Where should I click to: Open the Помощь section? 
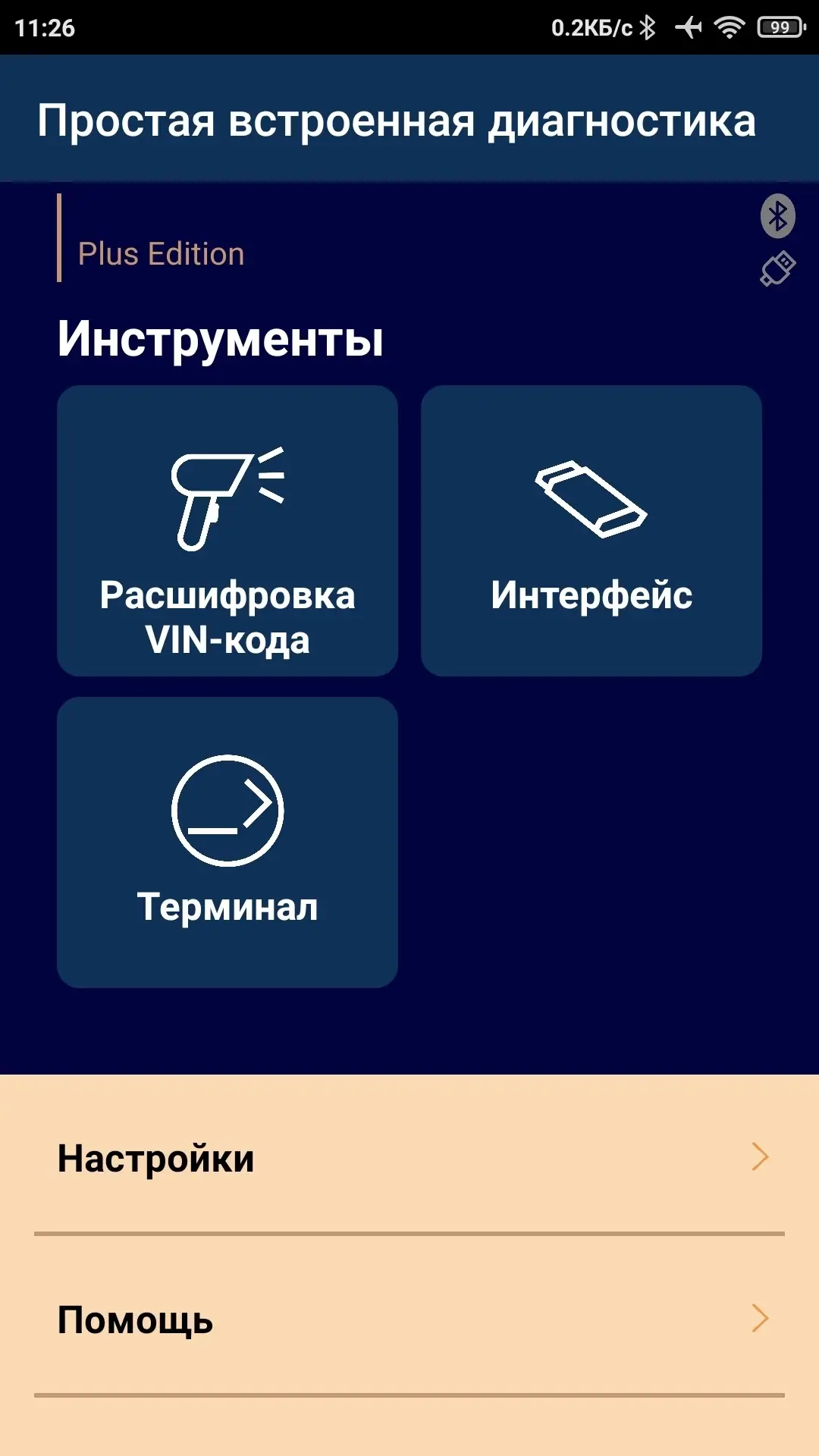[x=409, y=1319]
